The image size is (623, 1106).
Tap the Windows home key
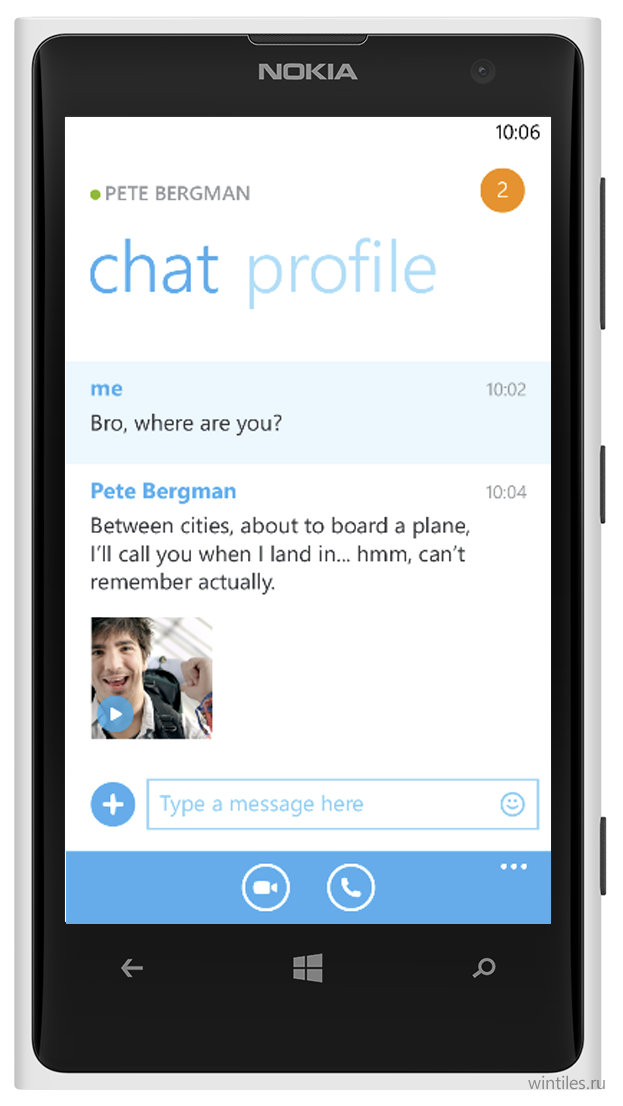[308, 968]
